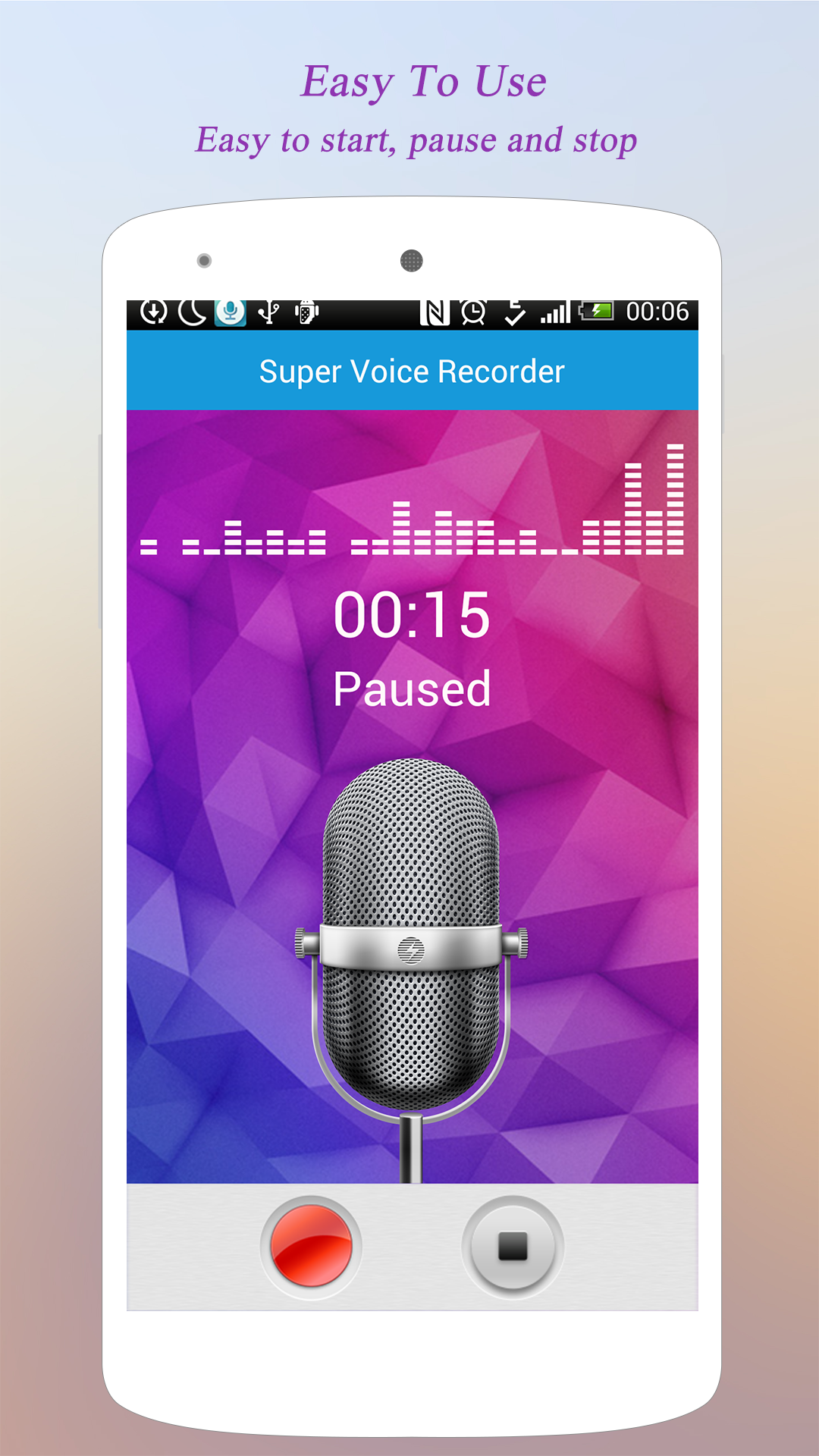Tap the checkmark sync icon in status bar
Screen dimensions: 819x1456
514,311
